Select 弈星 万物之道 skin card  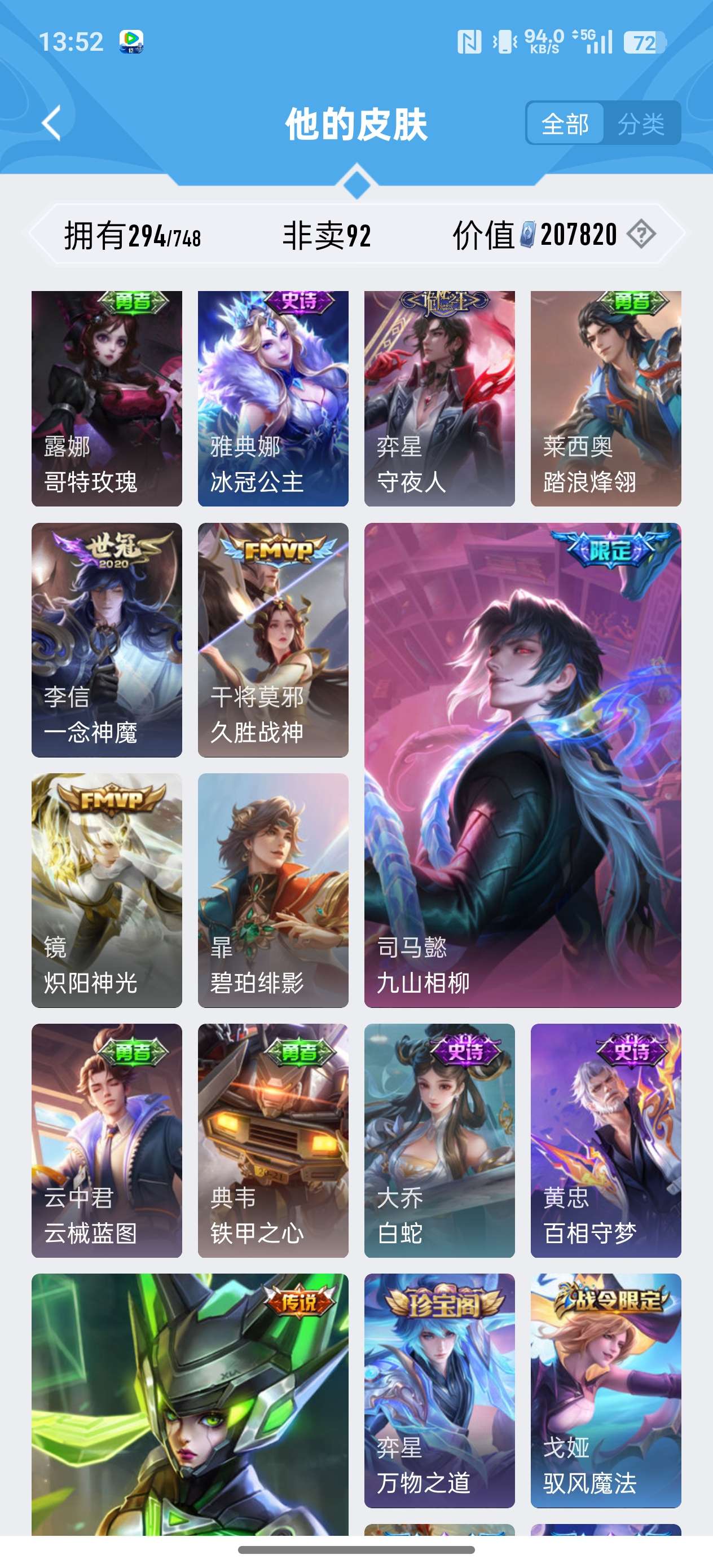tap(439, 1390)
